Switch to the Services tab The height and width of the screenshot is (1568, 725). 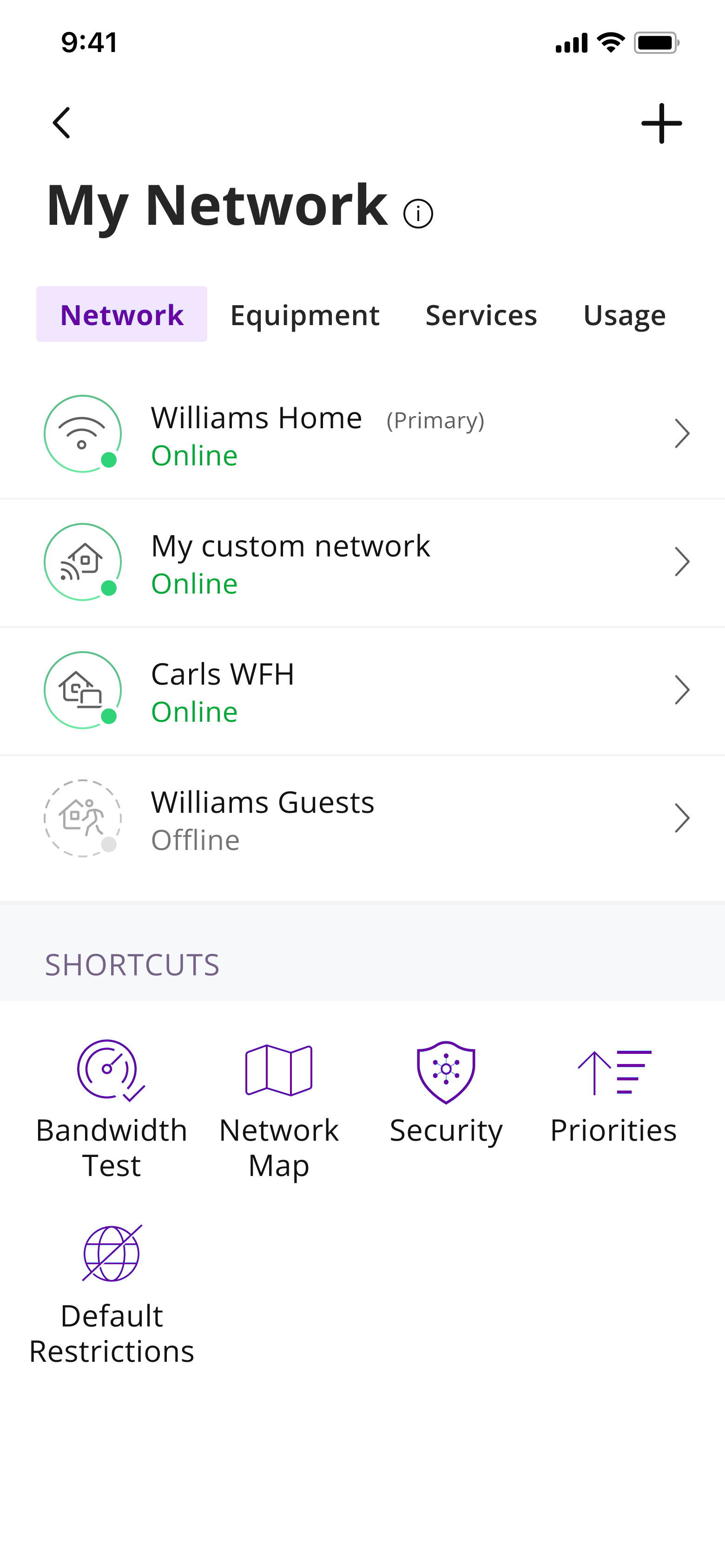click(x=481, y=315)
